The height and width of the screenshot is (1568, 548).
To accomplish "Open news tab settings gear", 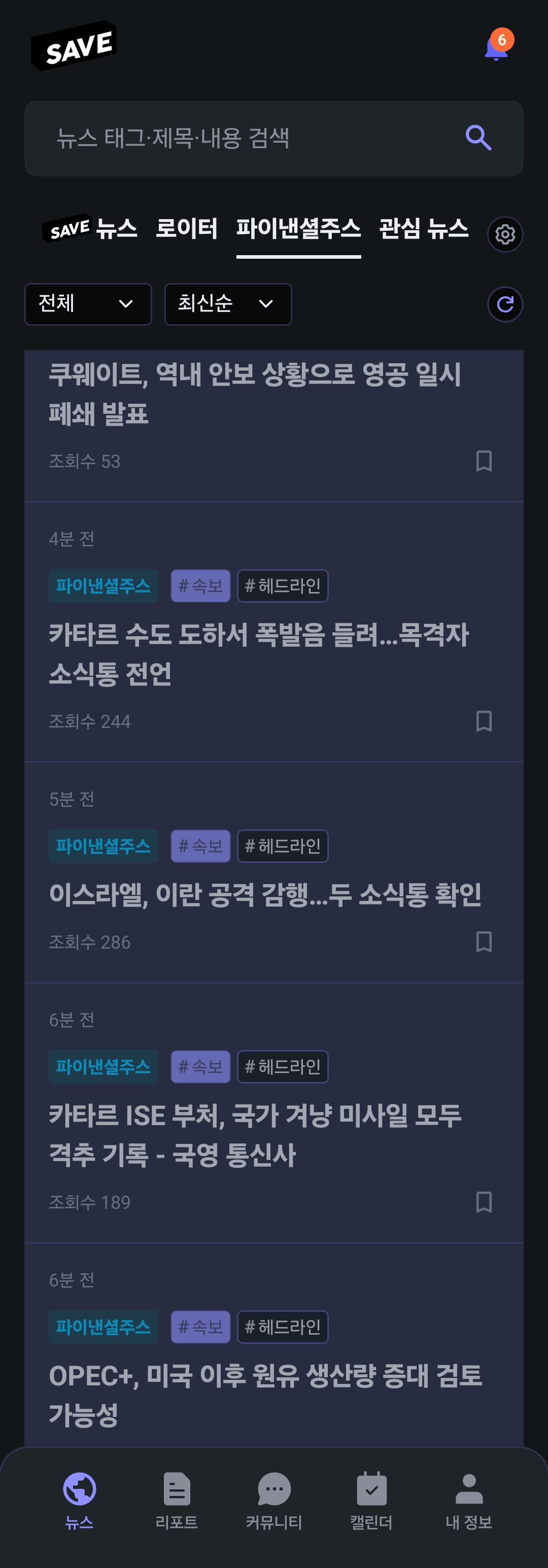I will pyautogui.click(x=505, y=234).
